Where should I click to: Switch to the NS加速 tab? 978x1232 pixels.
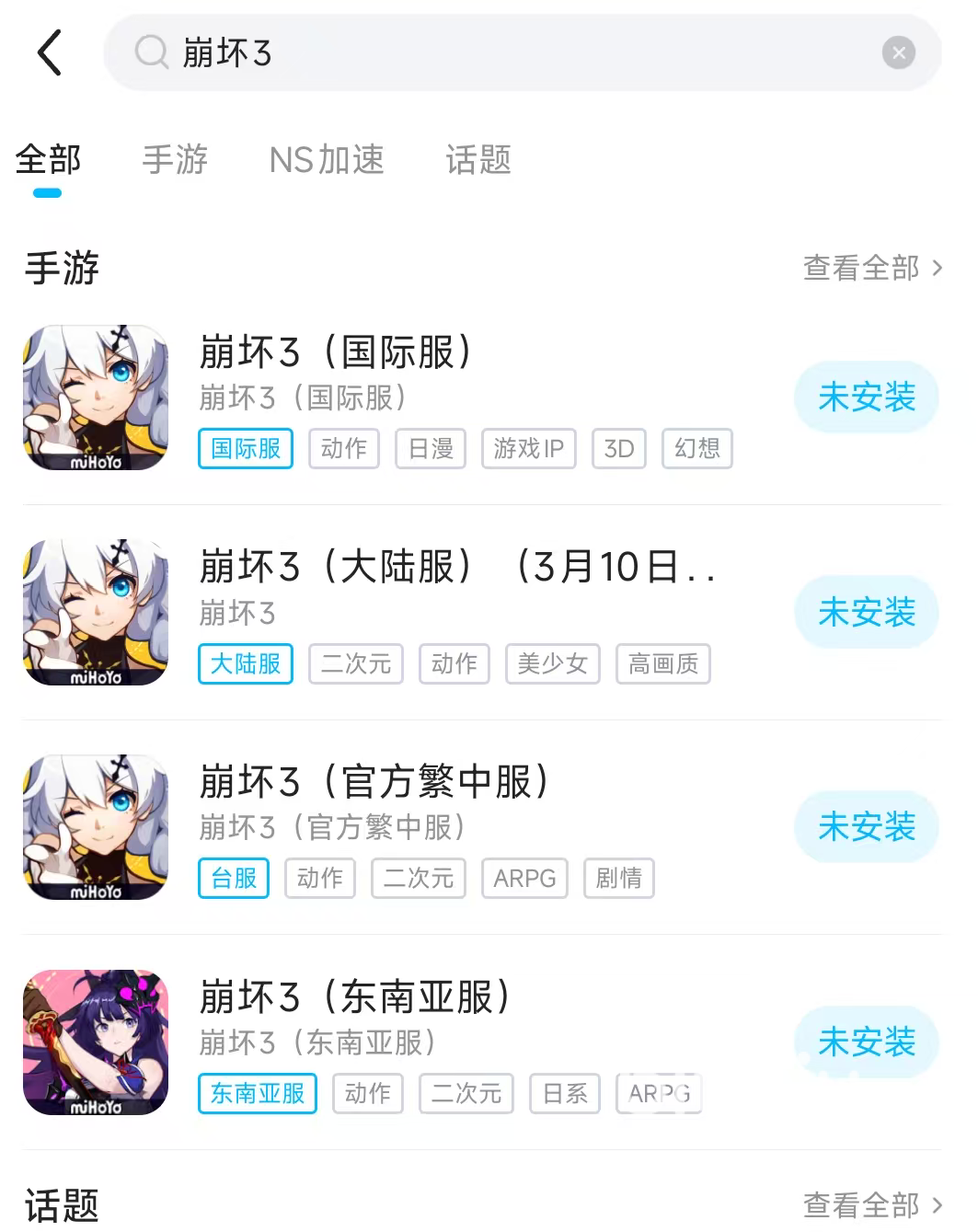327,160
